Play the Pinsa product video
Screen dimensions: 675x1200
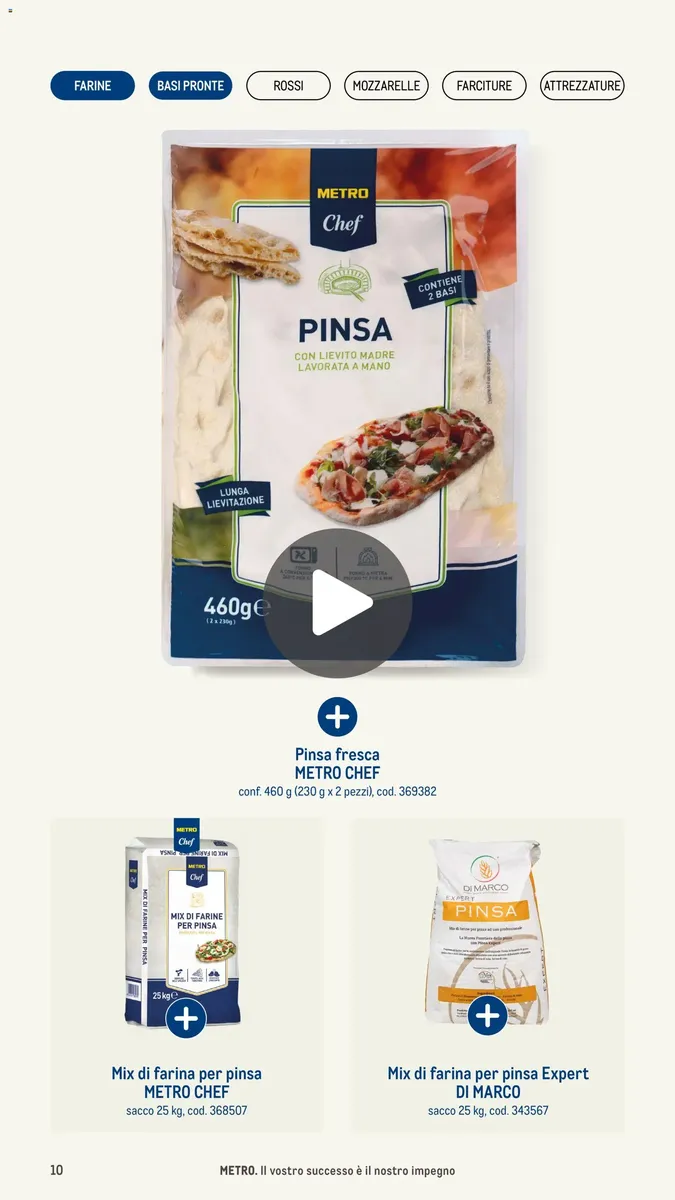[338, 603]
